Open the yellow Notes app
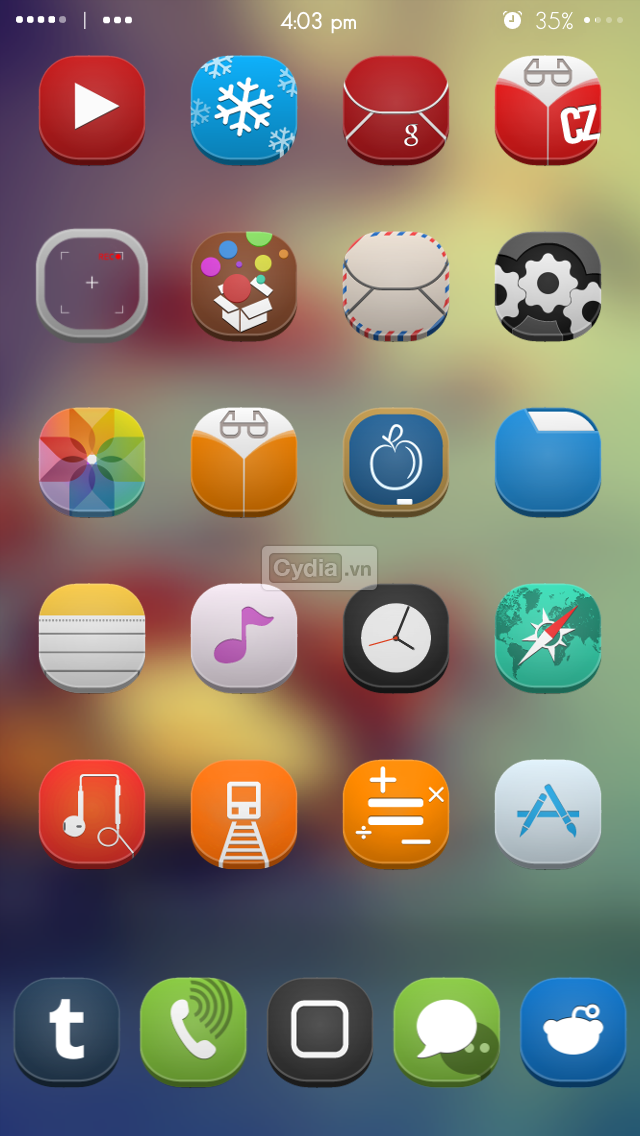The width and height of the screenshot is (640, 1136). pos(92,636)
